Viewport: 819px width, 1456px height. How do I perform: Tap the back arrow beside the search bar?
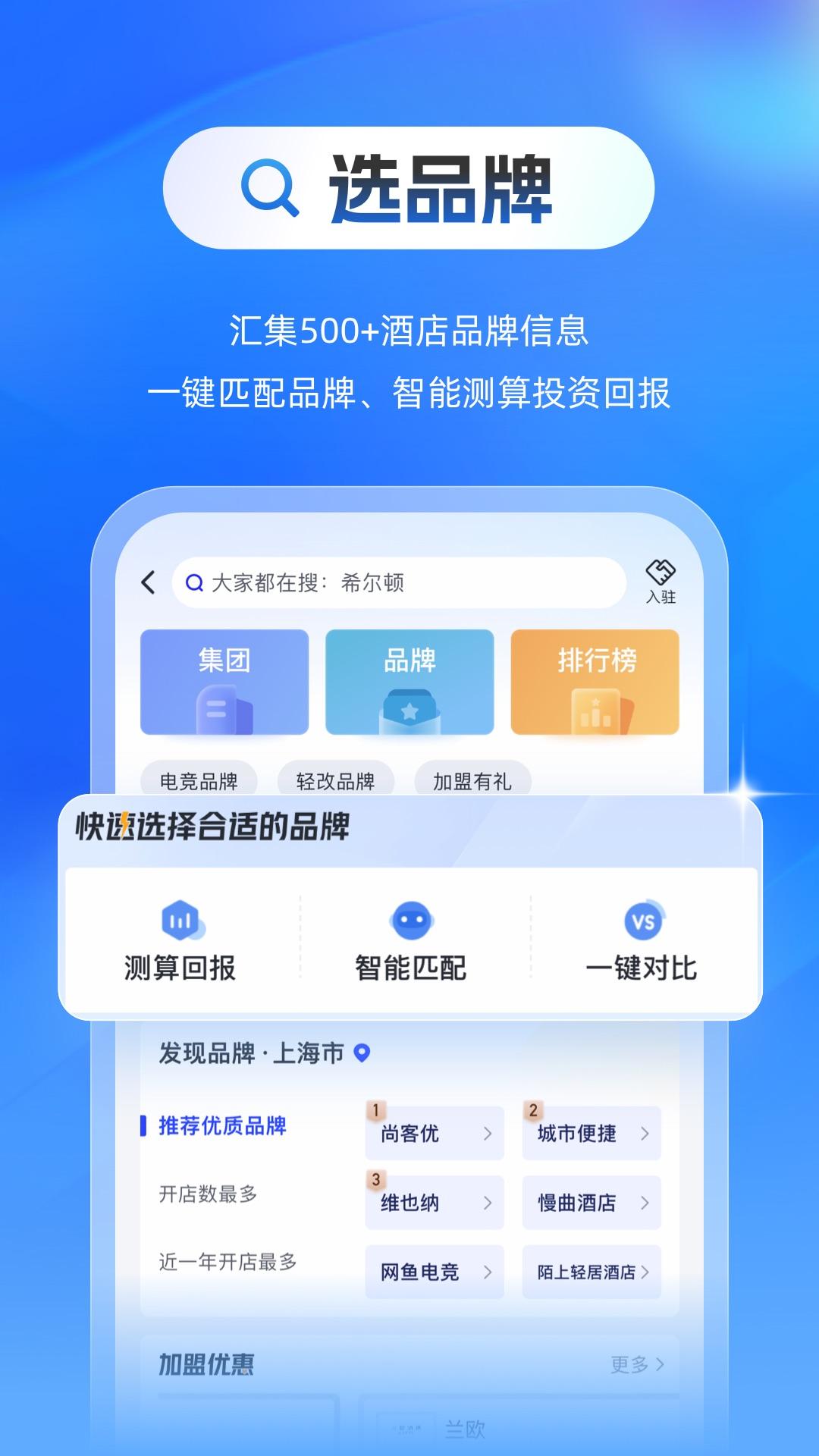click(146, 583)
